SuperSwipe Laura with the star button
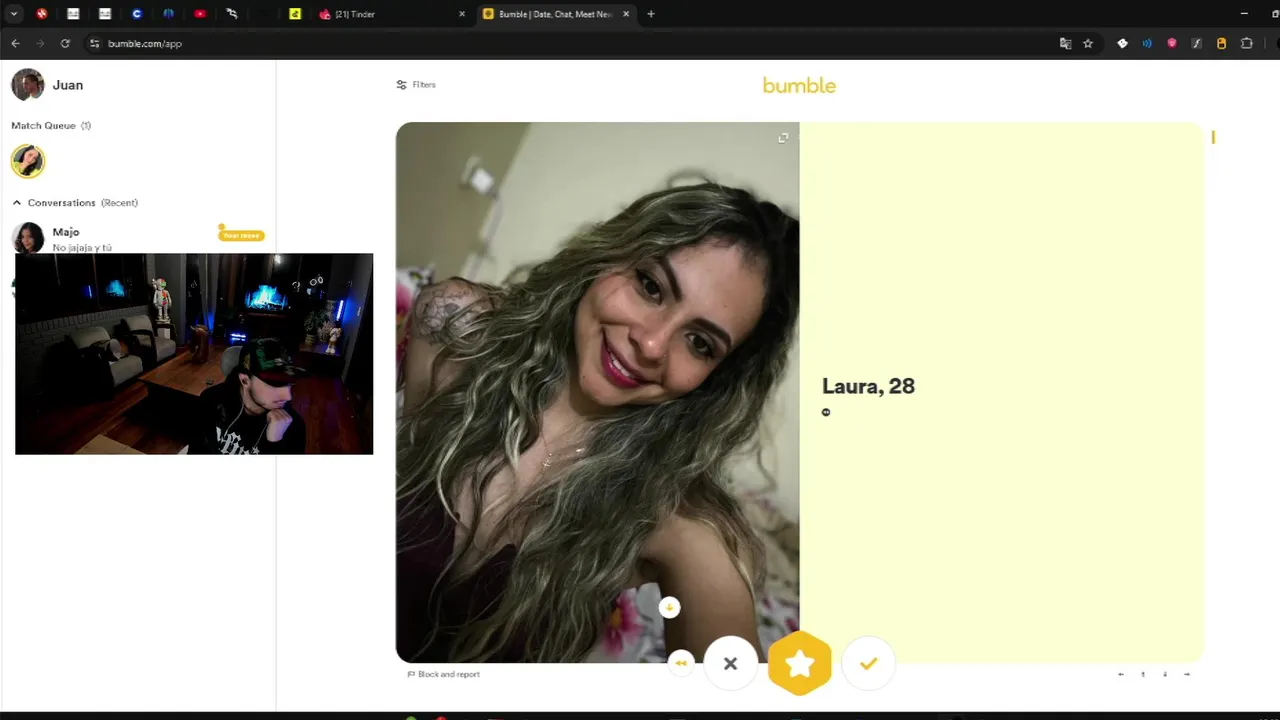Screen dimensions: 1280x720 point(800,663)
